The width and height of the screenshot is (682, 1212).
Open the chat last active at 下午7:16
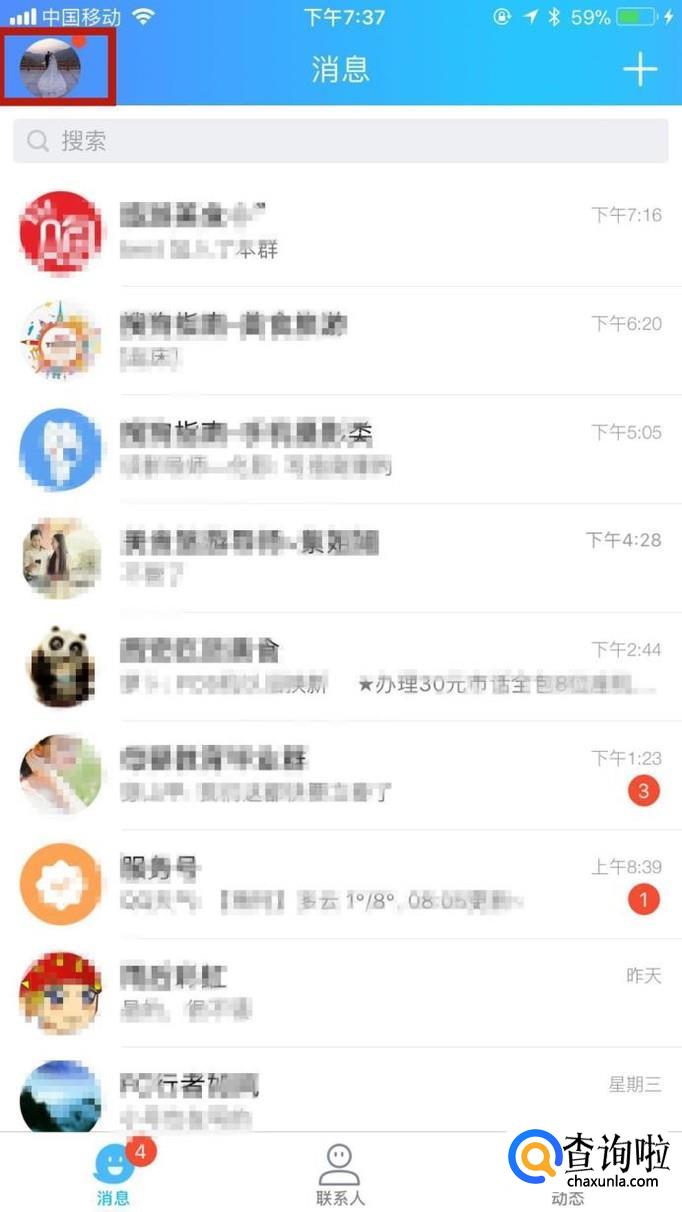tap(340, 232)
